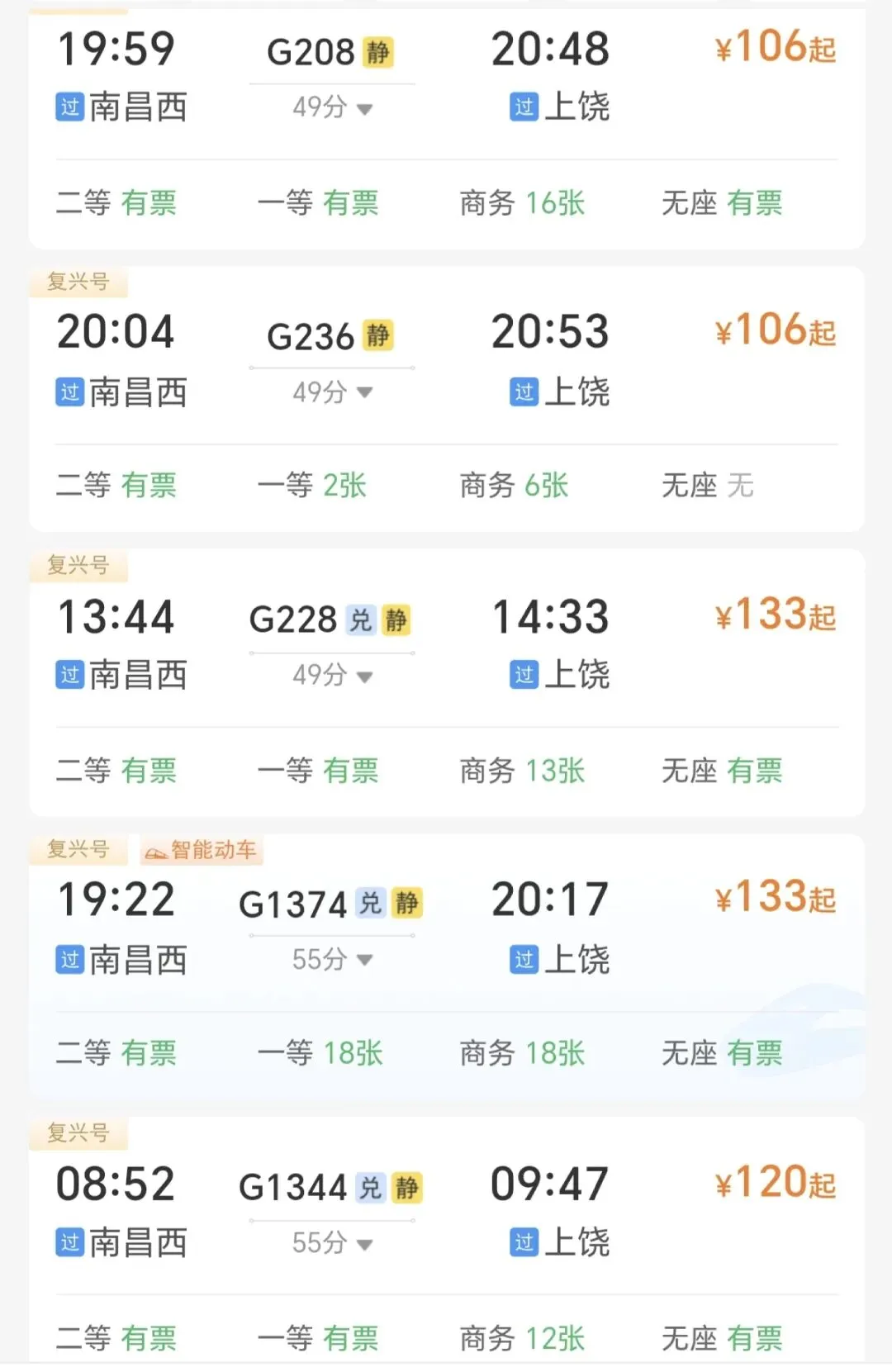Expand the 49分 stop list for G208
The height and width of the screenshot is (1372, 892).
coord(332,107)
